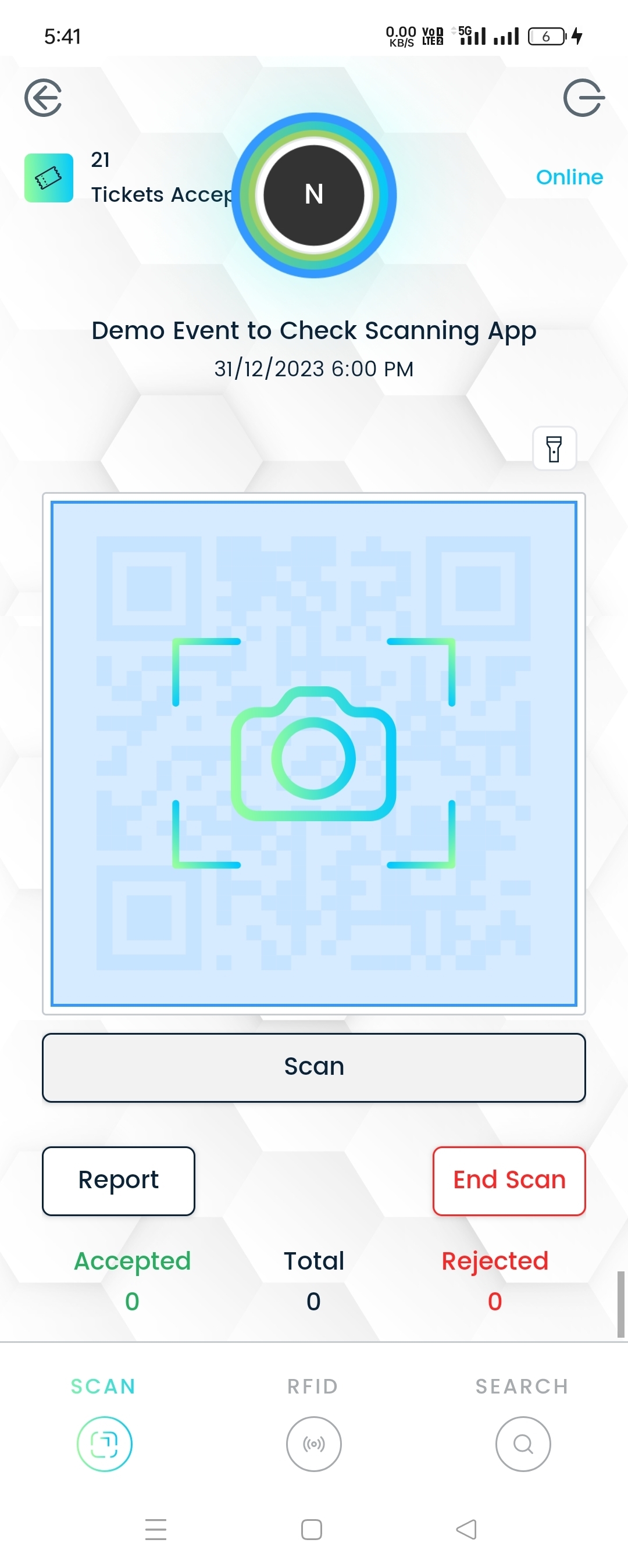Toggle the flashlight for scanning
Screen dimensions: 628x1568
[554, 448]
